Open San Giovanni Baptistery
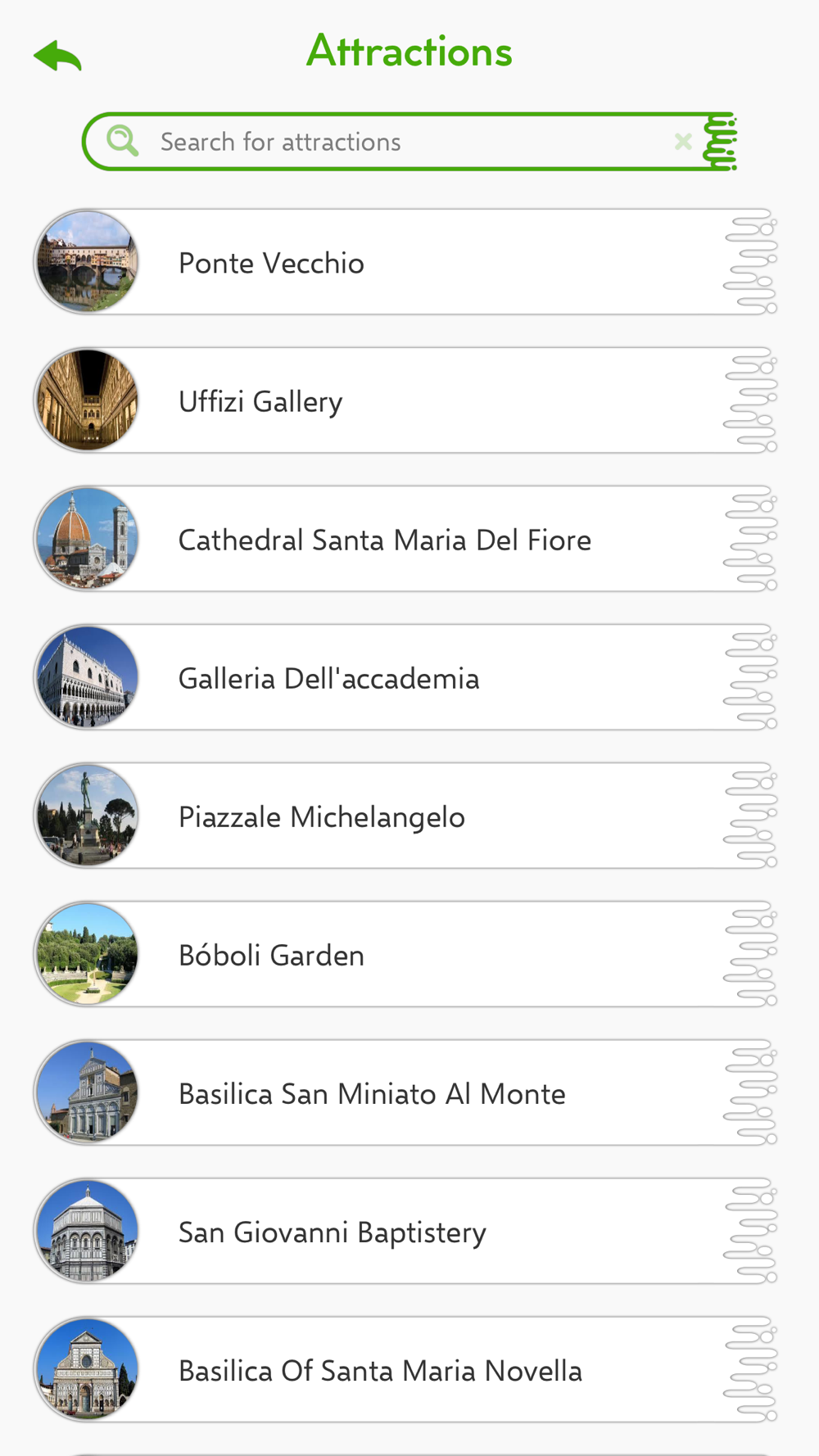 (x=405, y=1231)
